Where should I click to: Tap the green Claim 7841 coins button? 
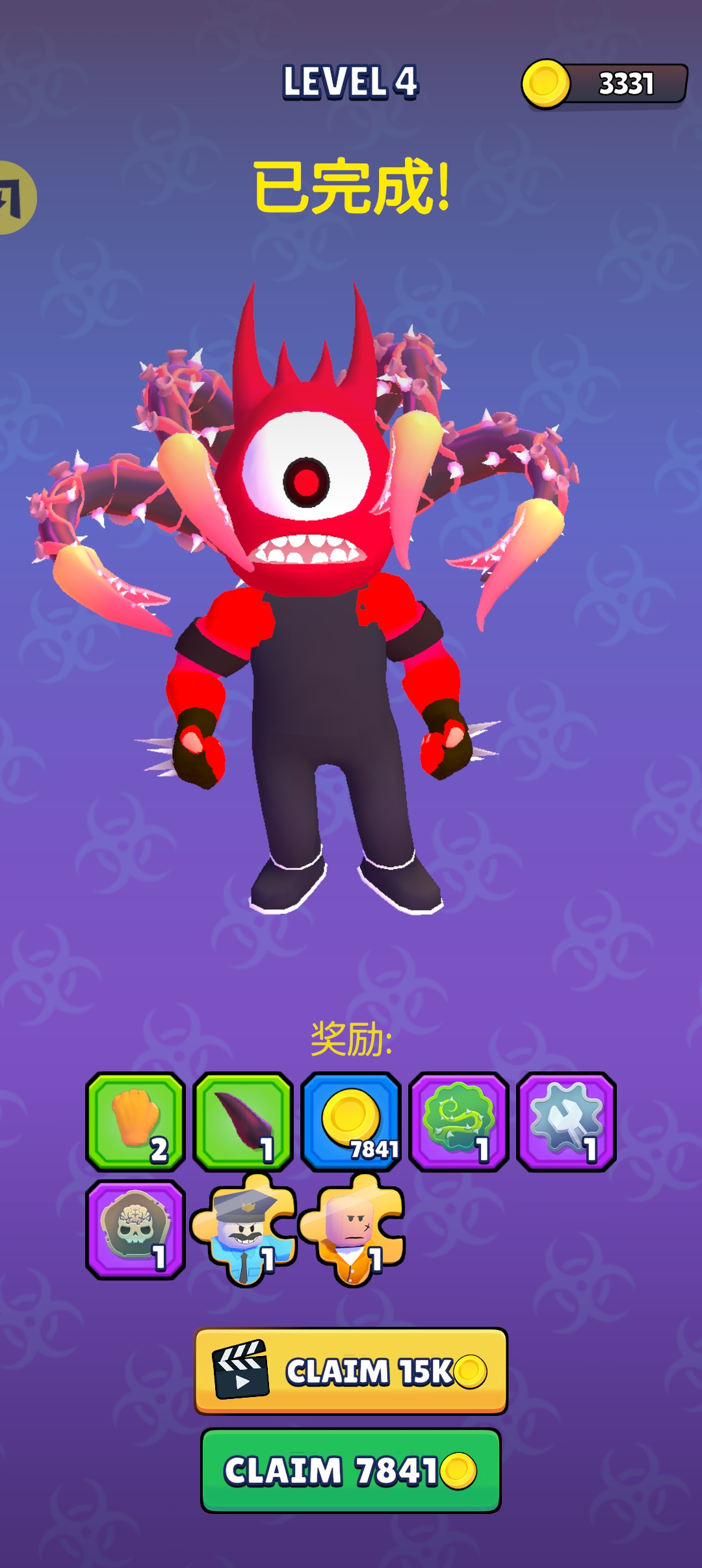[351, 1470]
